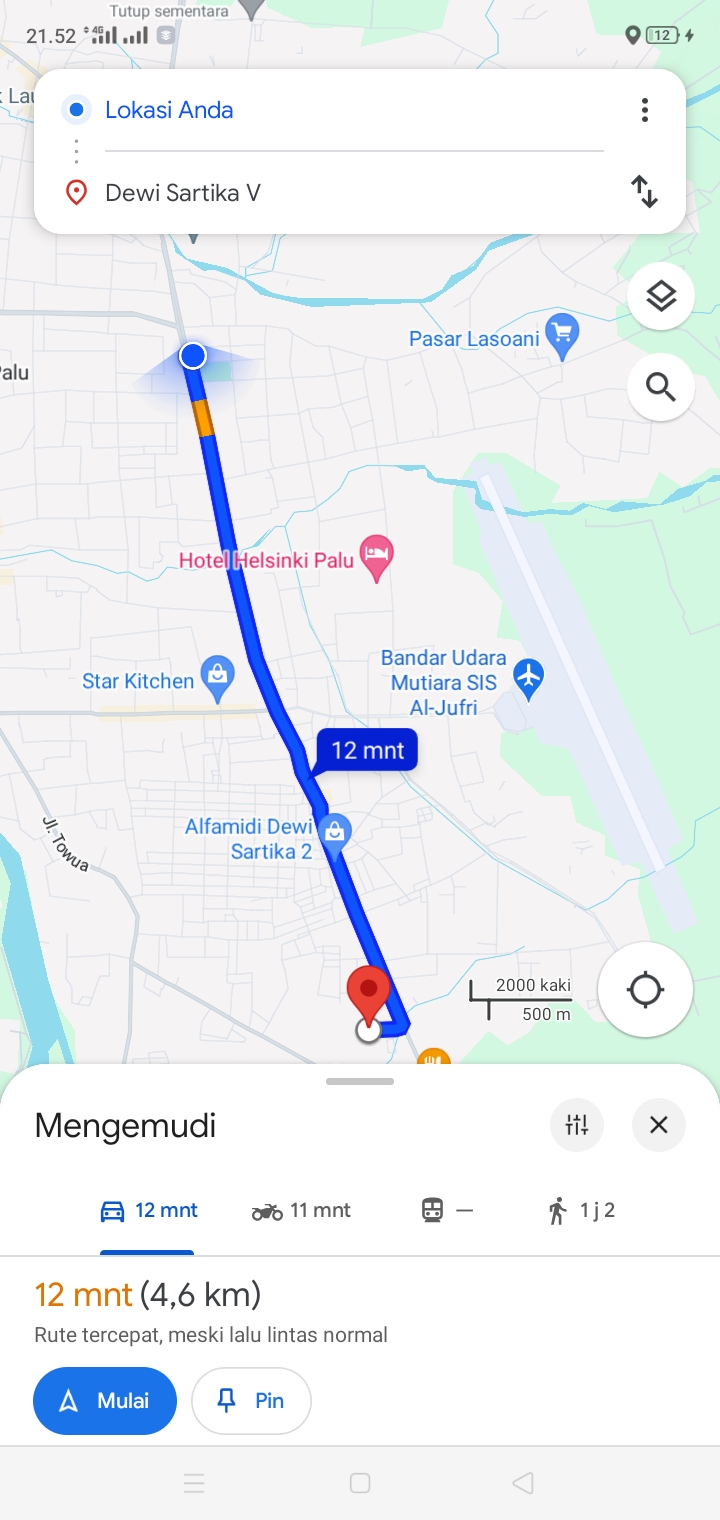The height and width of the screenshot is (1520, 720).
Task: Search along the route
Action: click(x=661, y=386)
